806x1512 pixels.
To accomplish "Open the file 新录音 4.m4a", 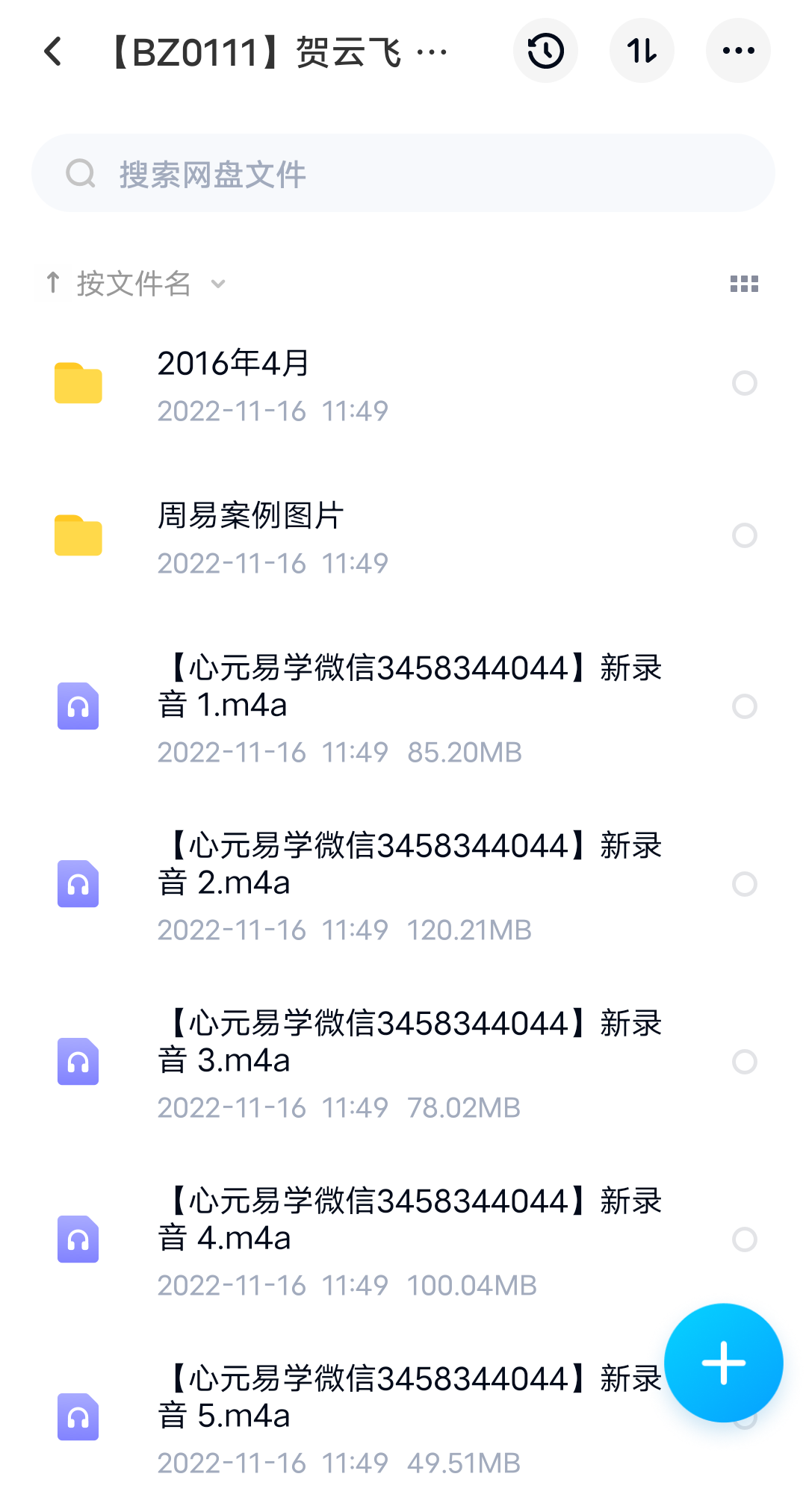I will [373, 1219].
